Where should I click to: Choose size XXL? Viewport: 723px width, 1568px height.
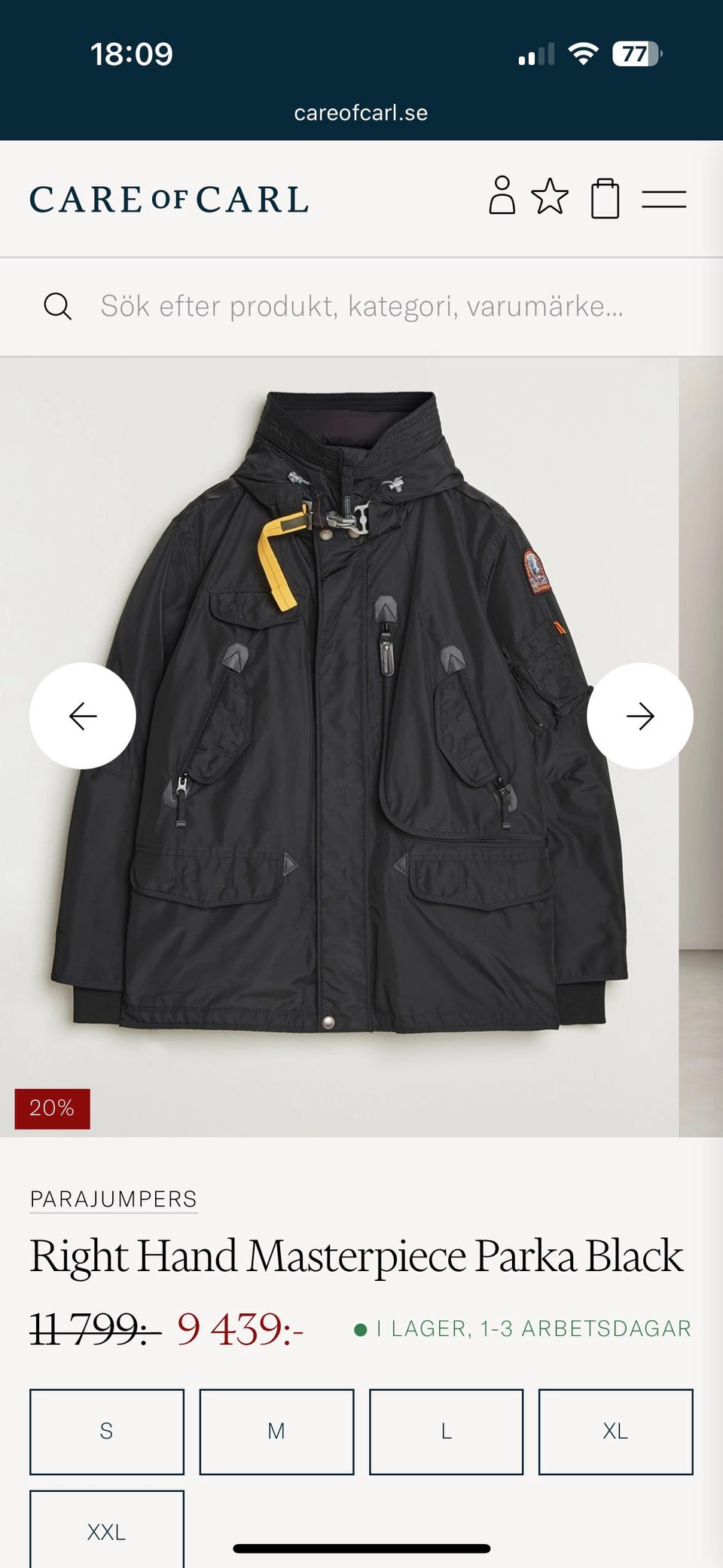(107, 1530)
